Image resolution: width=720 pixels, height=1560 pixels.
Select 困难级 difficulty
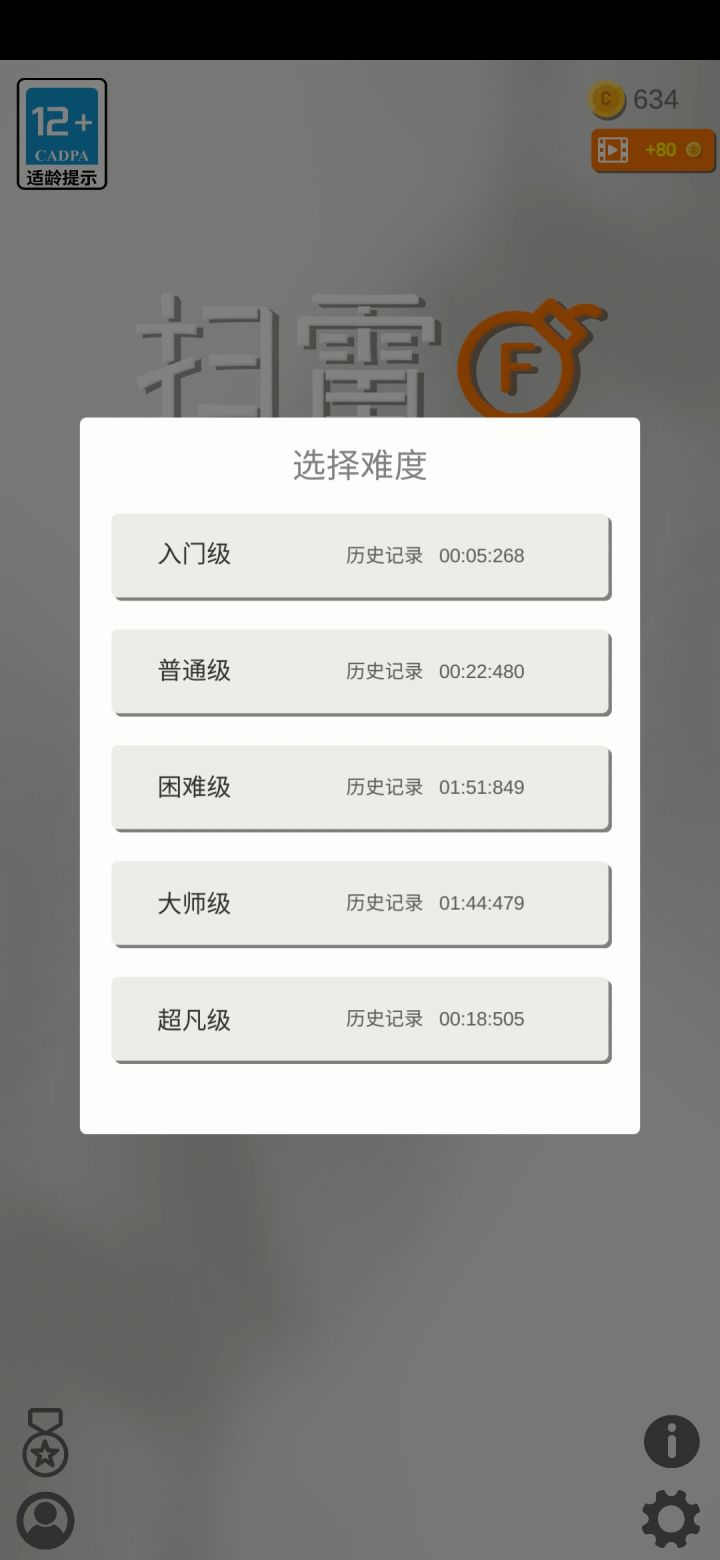[360, 788]
